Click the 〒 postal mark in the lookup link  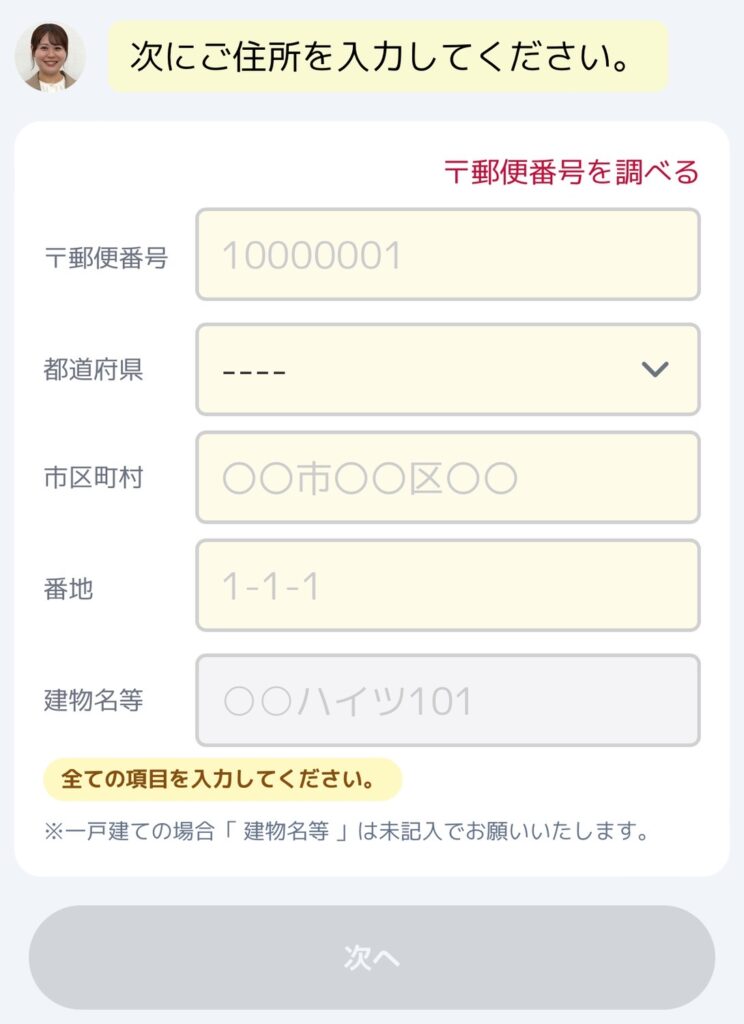455,171
